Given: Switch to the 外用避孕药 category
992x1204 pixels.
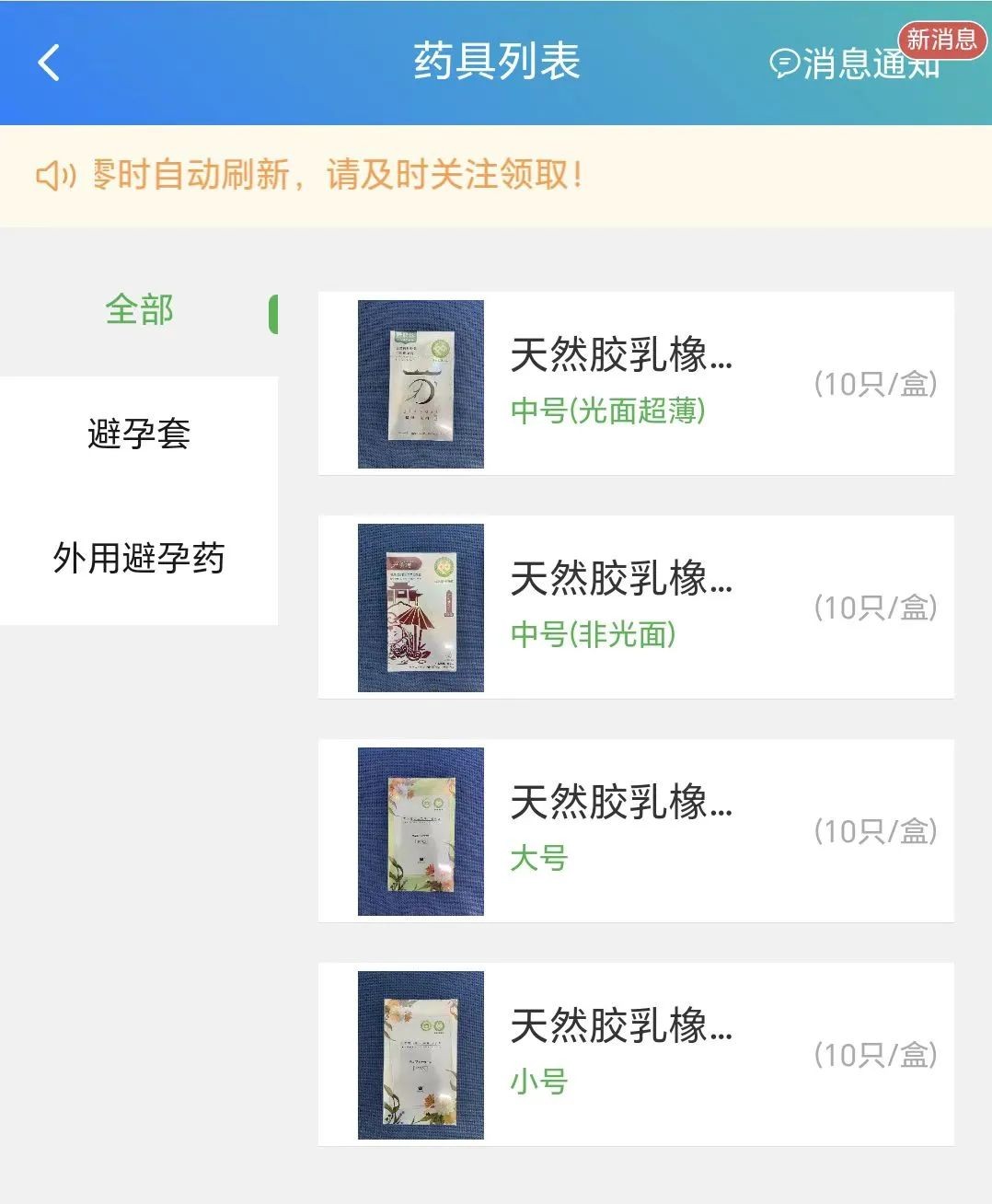Looking at the screenshot, I should [139, 558].
